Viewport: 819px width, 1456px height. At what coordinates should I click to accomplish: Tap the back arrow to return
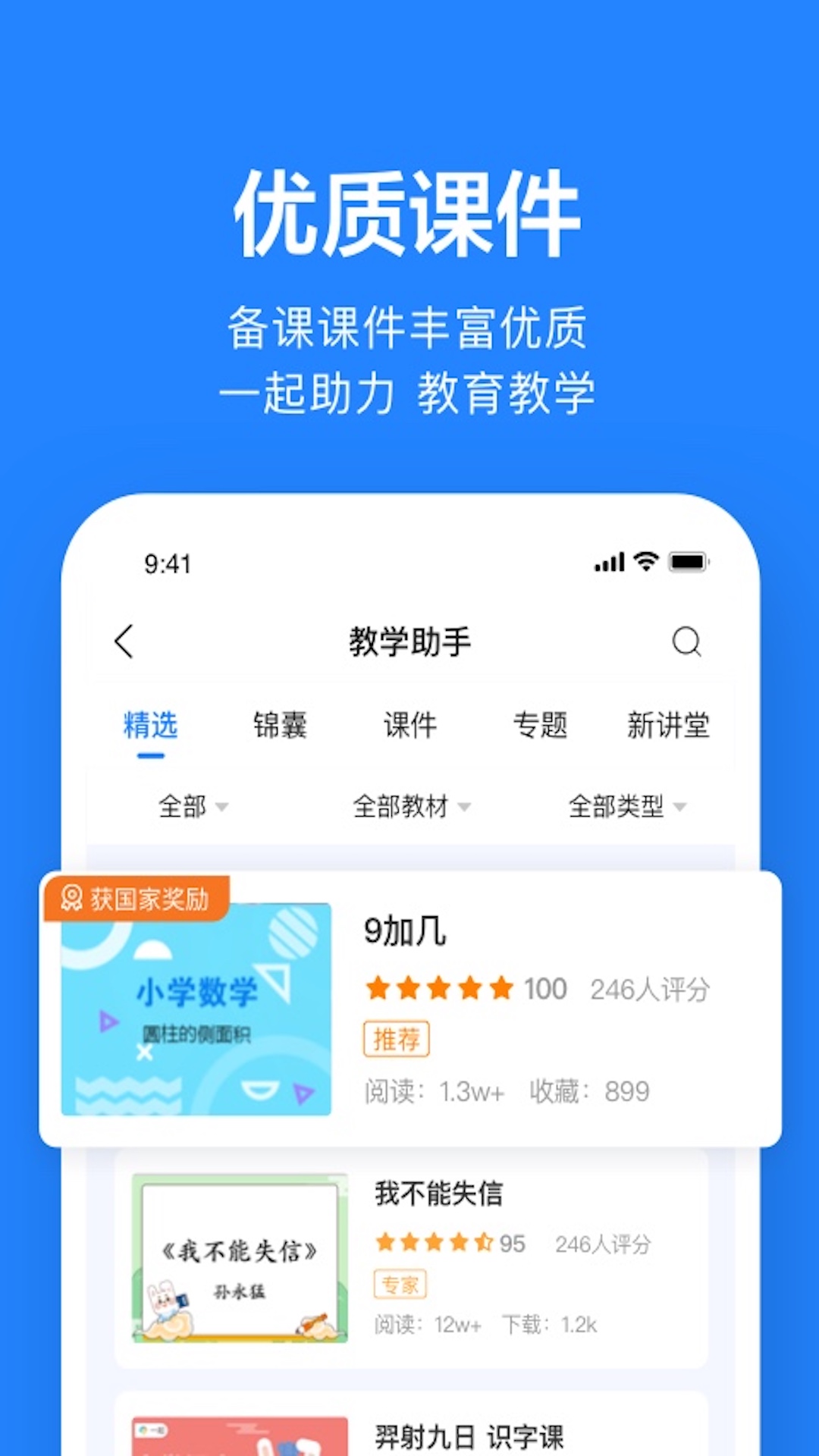(124, 641)
